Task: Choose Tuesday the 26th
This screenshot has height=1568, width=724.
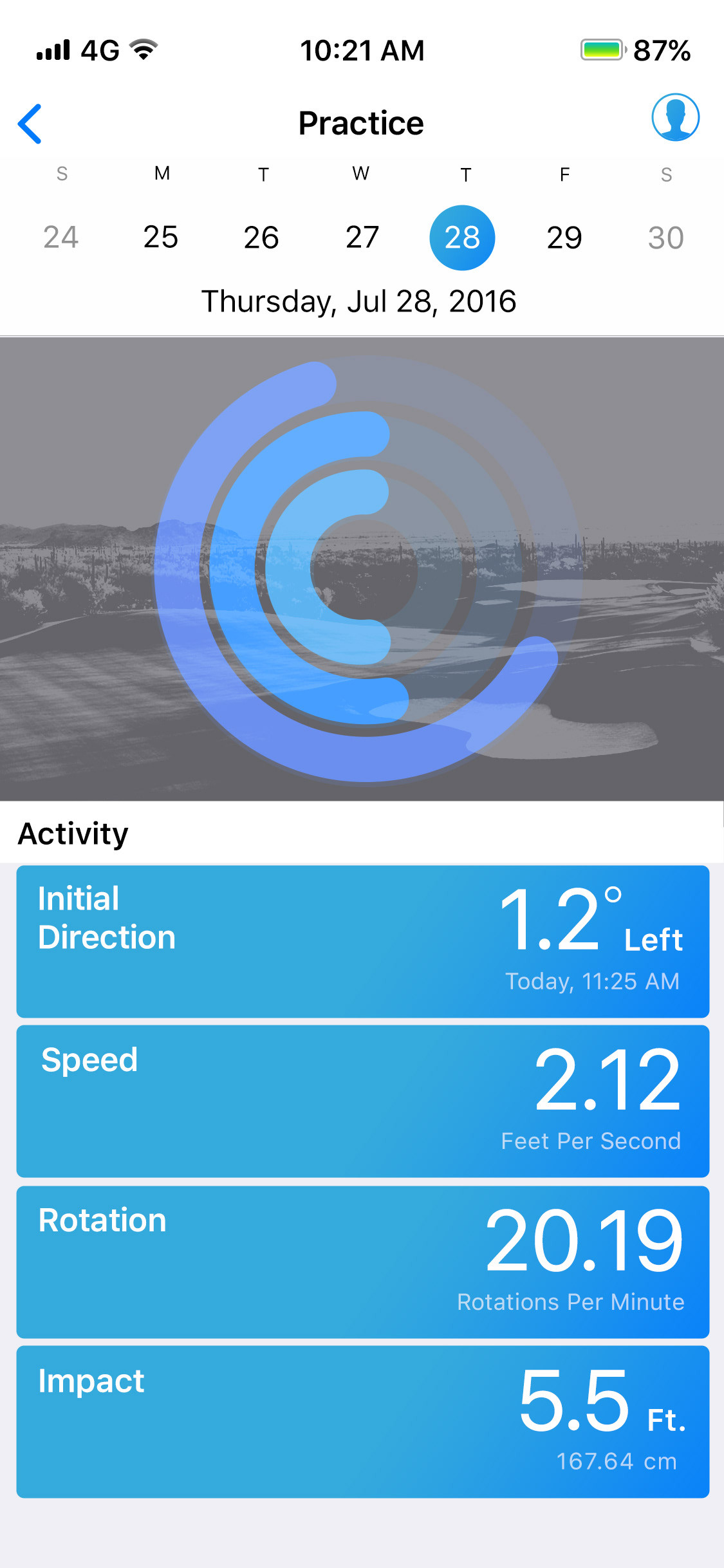Action: pyautogui.click(x=261, y=237)
